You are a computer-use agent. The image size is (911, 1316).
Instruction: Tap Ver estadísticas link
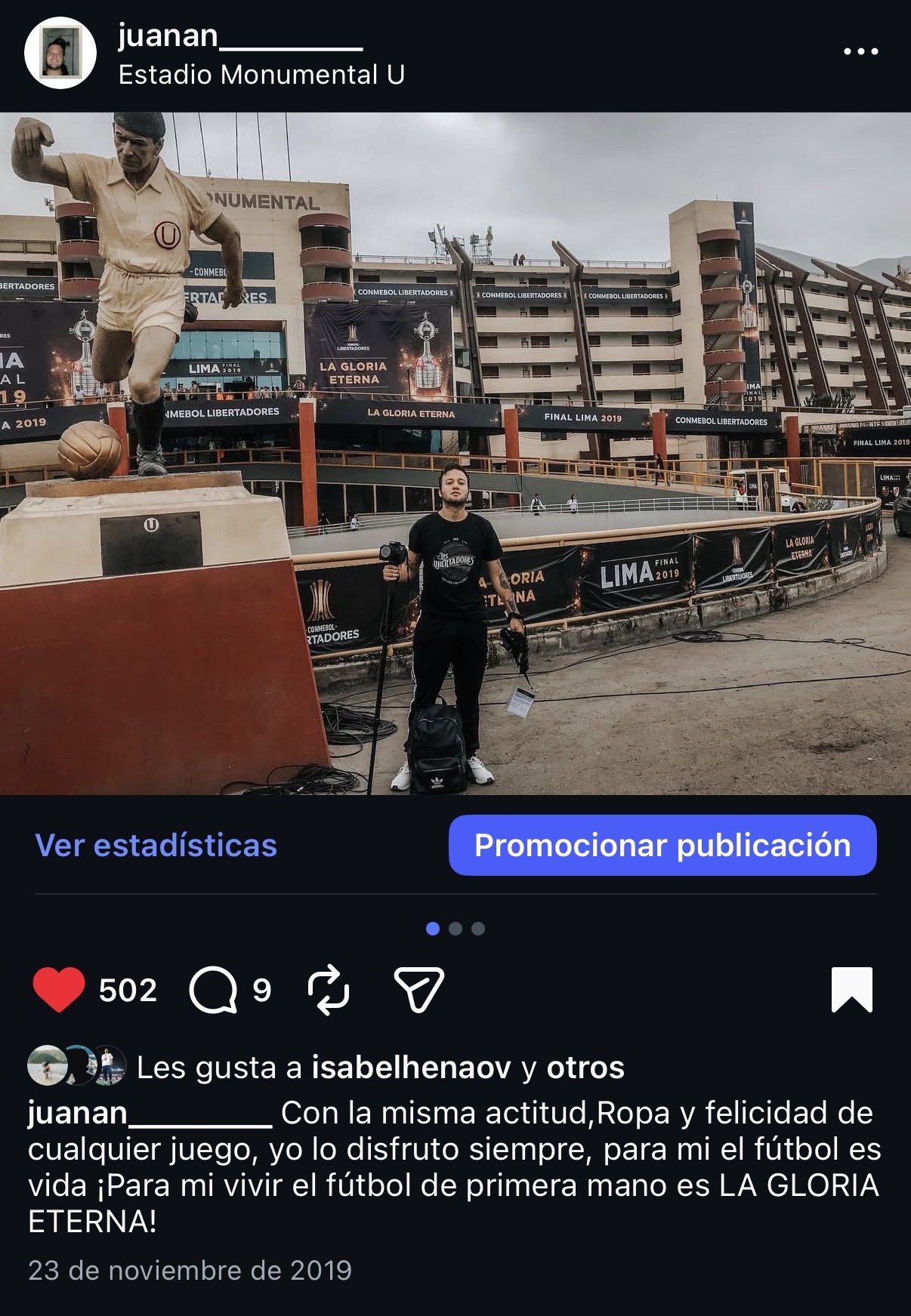(156, 845)
